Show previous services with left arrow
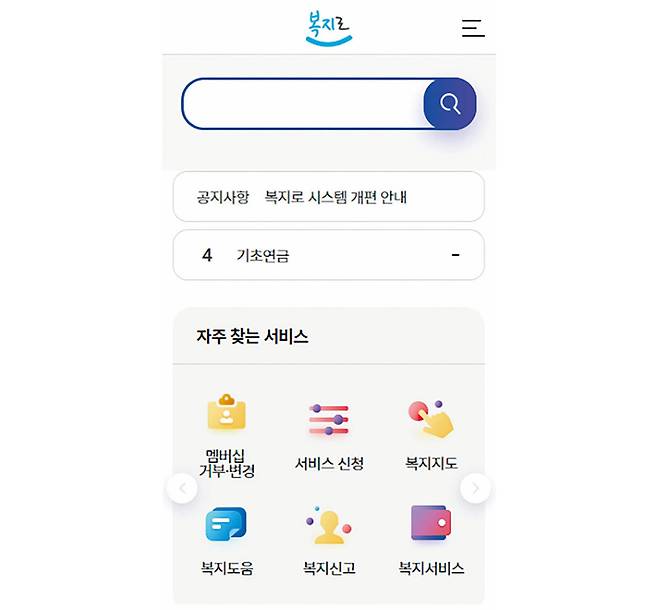Image resolution: width=658 pixels, height=610 pixels. coord(182,488)
